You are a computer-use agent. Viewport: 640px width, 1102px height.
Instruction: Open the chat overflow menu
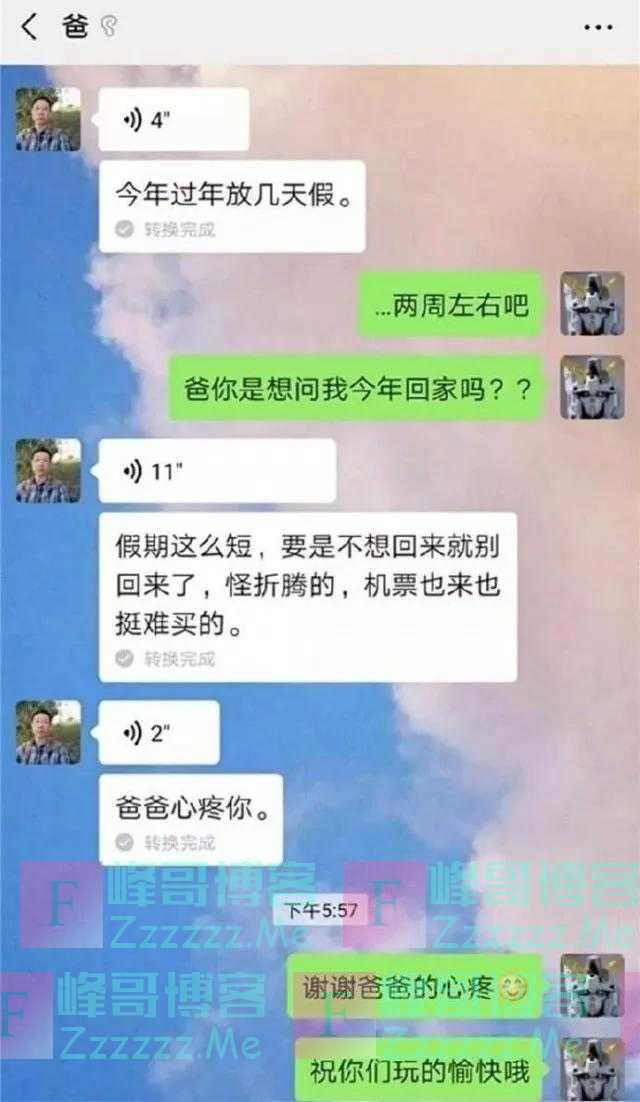tap(597, 28)
